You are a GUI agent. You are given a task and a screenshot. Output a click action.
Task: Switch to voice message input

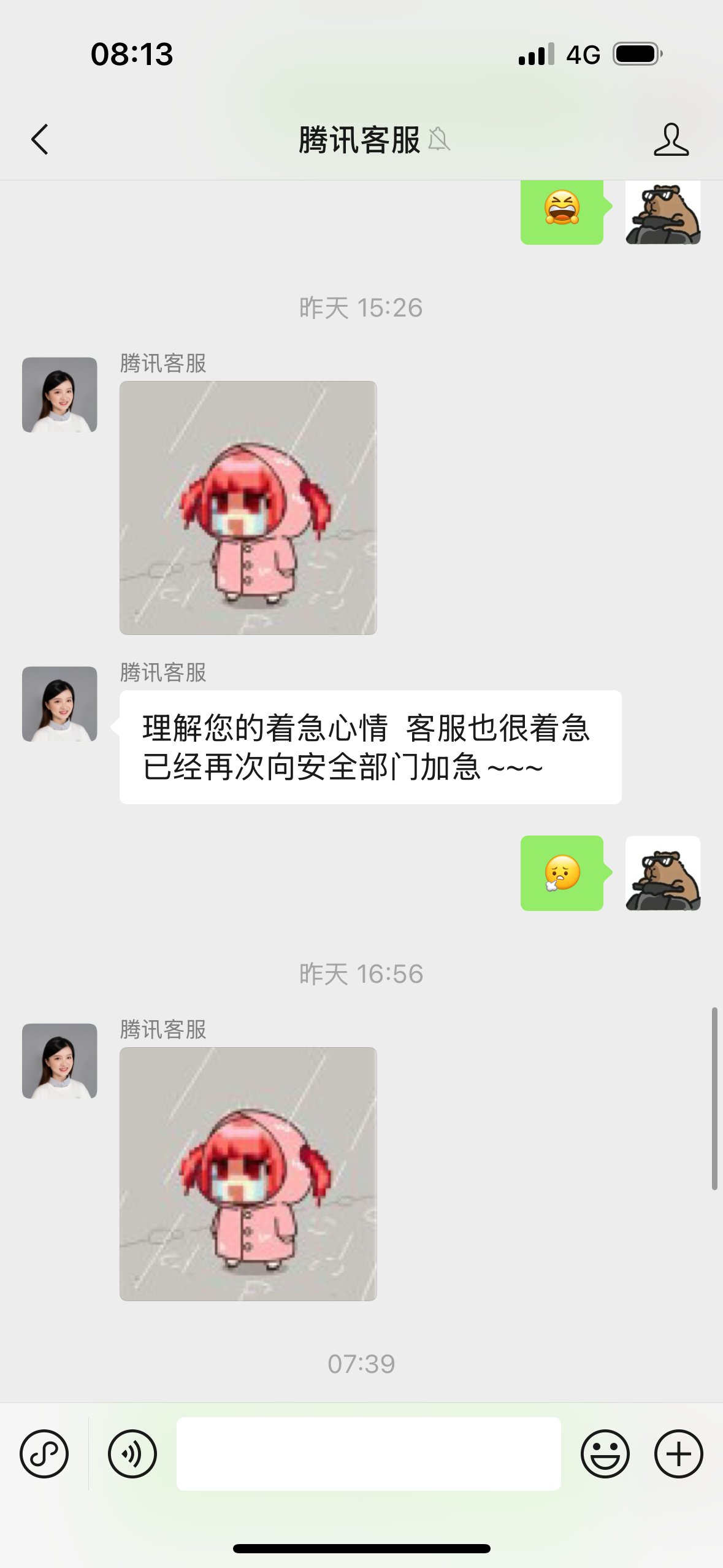132,1453
